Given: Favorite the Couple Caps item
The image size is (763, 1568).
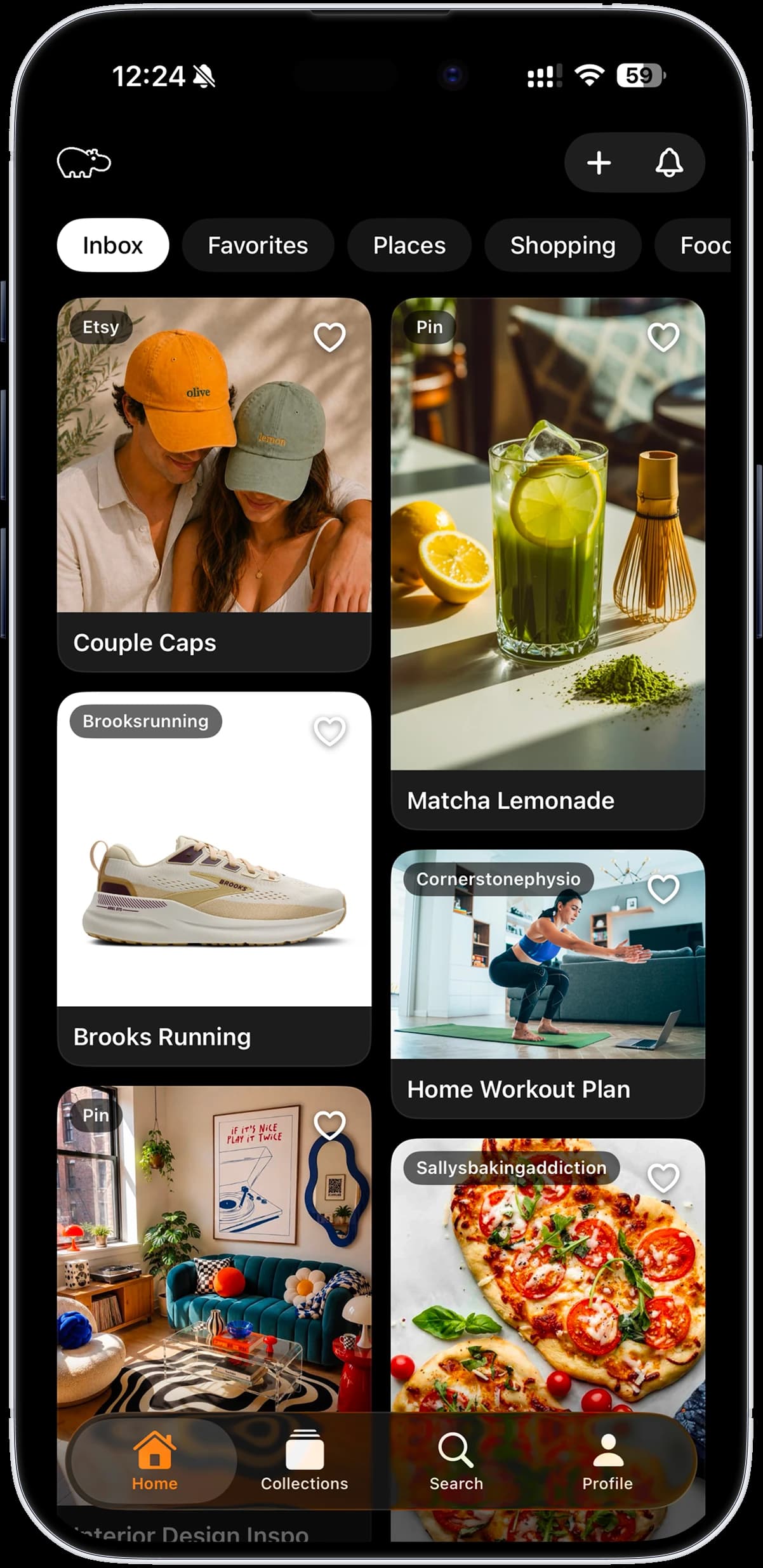Looking at the screenshot, I should pyautogui.click(x=329, y=336).
